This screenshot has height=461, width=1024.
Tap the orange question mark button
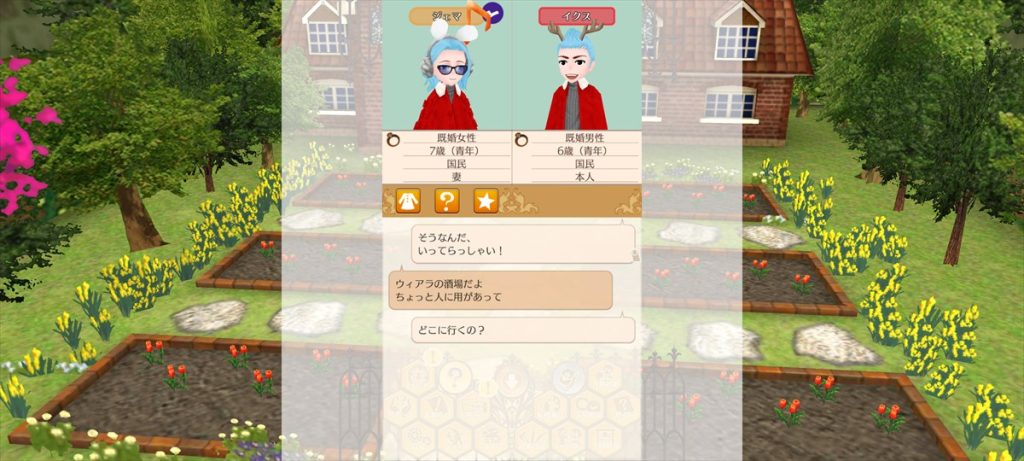tap(446, 201)
